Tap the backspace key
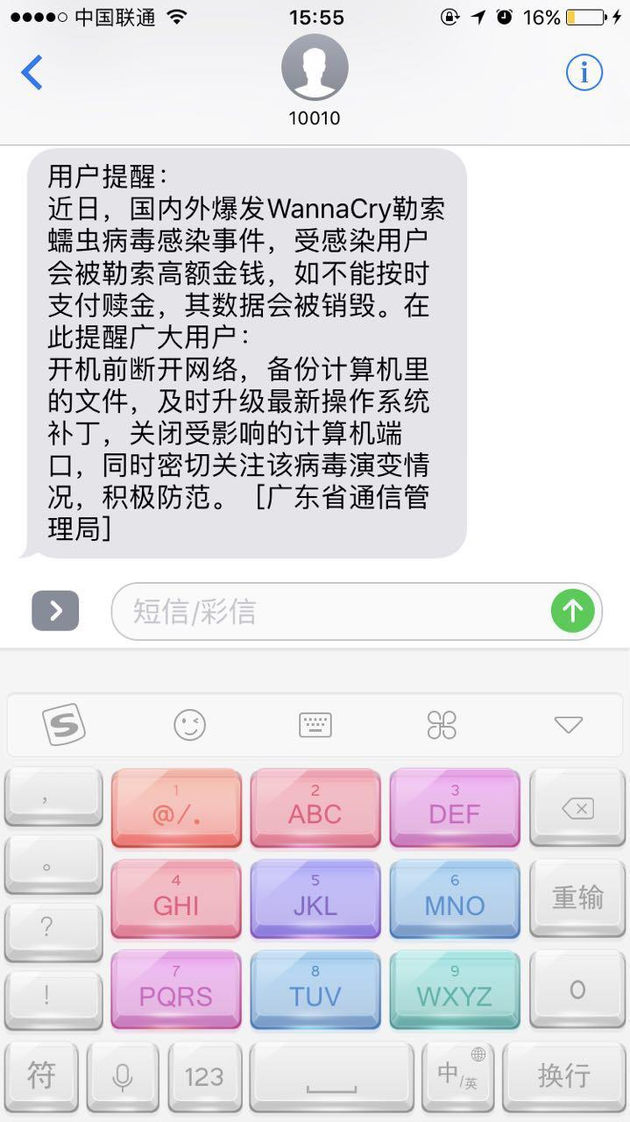The image size is (630, 1122). coord(577,807)
